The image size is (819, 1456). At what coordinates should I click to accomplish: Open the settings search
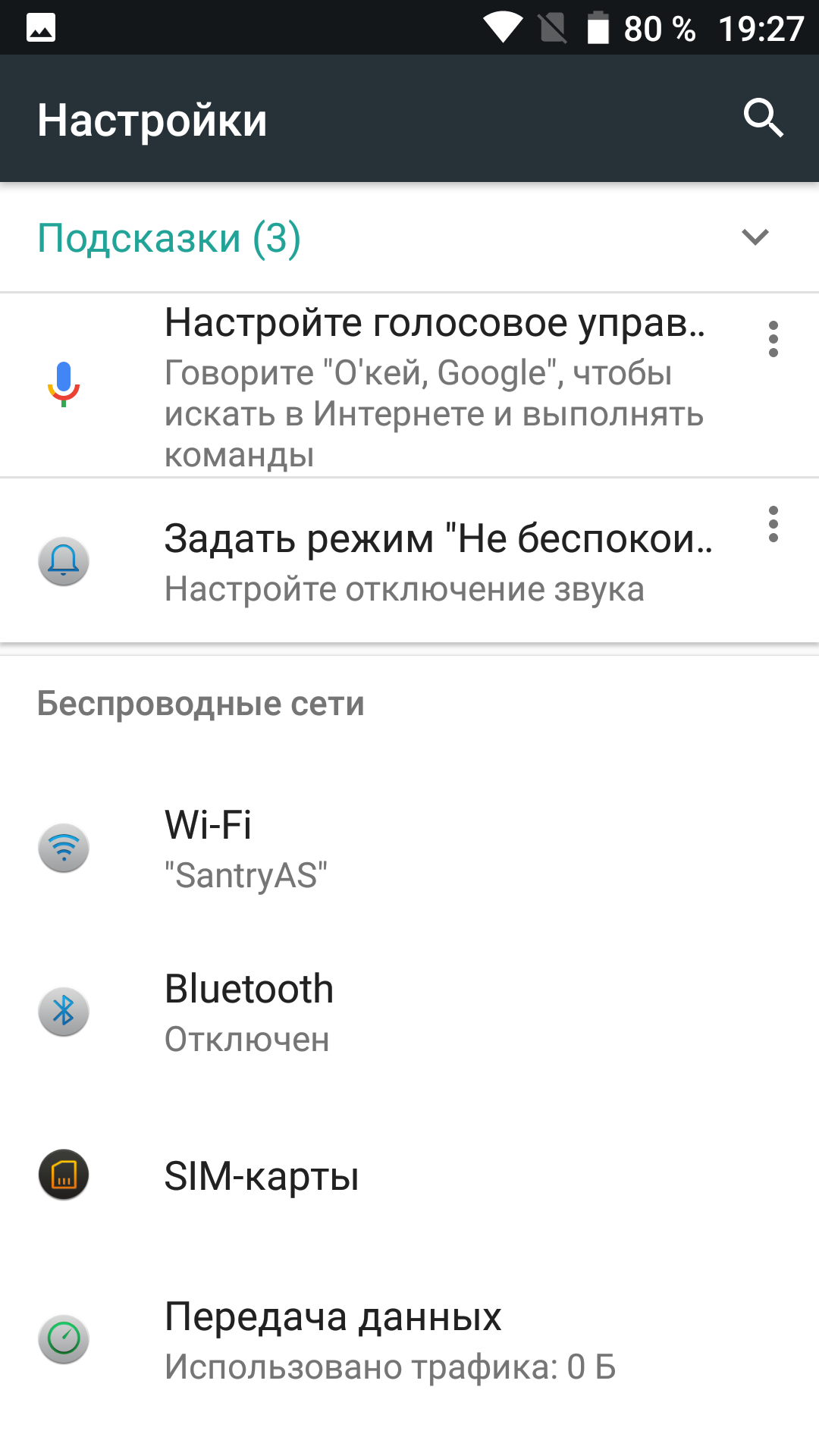point(763,118)
